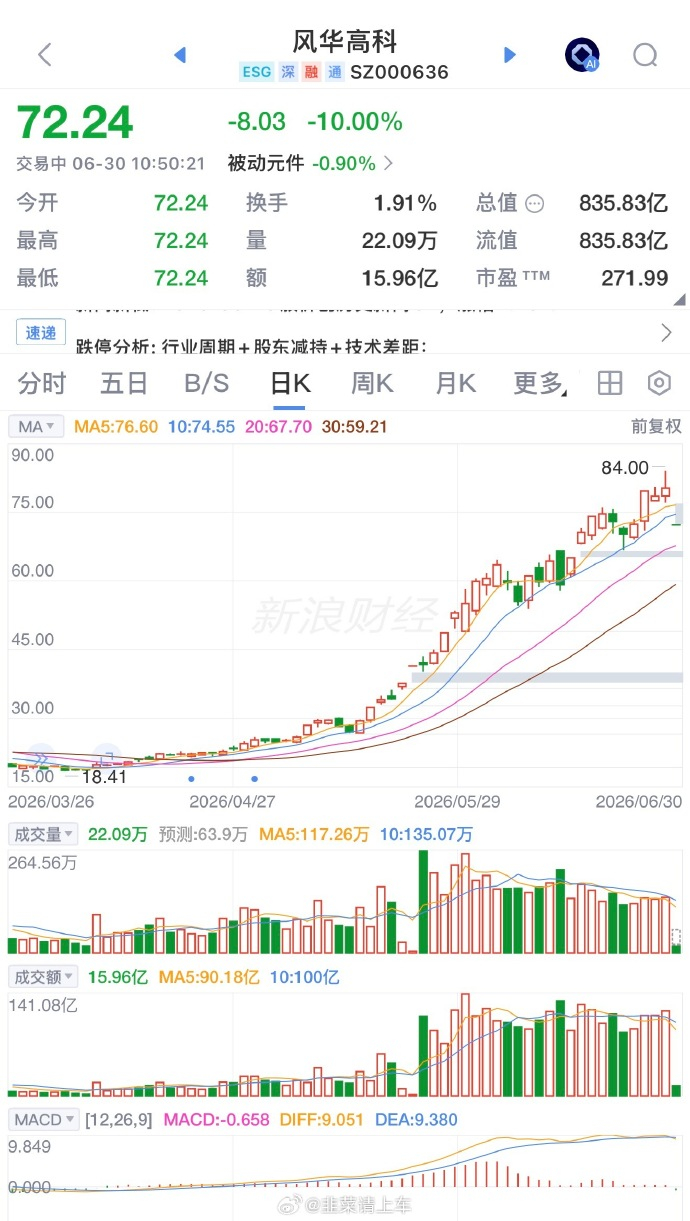Open the AI assistant icon
The width and height of the screenshot is (690, 1221).
582,55
